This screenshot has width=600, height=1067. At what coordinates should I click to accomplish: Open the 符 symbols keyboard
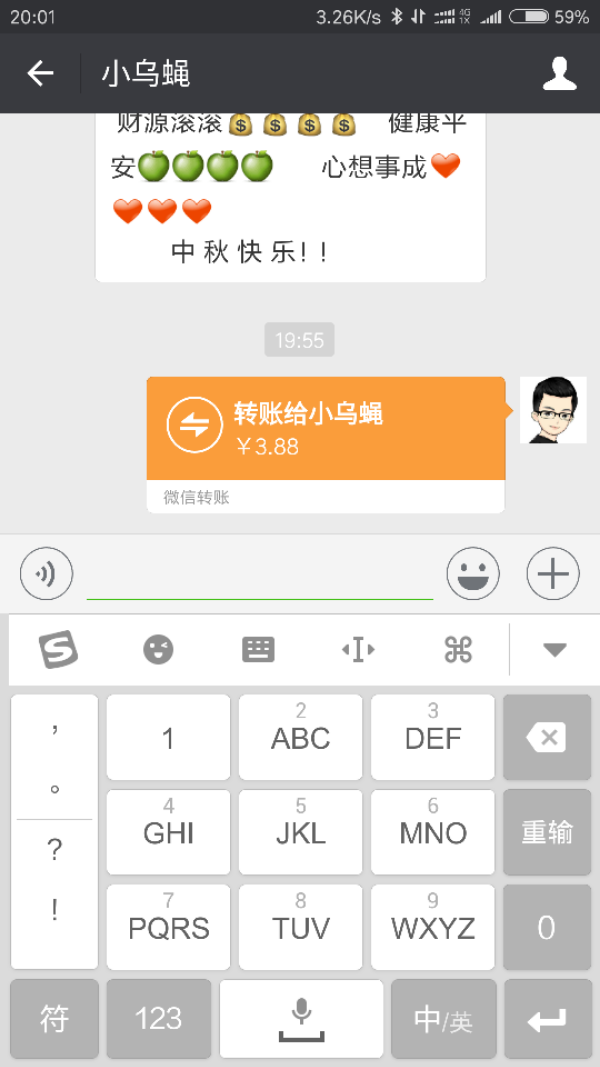click(54, 1019)
